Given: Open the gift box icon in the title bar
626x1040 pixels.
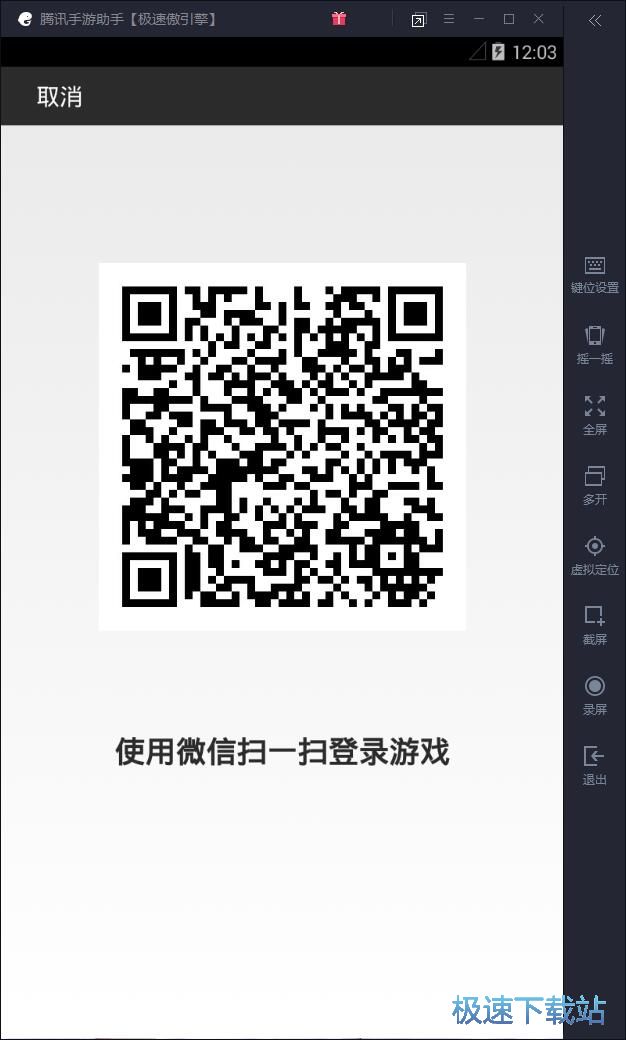Looking at the screenshot, I should 339,19.
